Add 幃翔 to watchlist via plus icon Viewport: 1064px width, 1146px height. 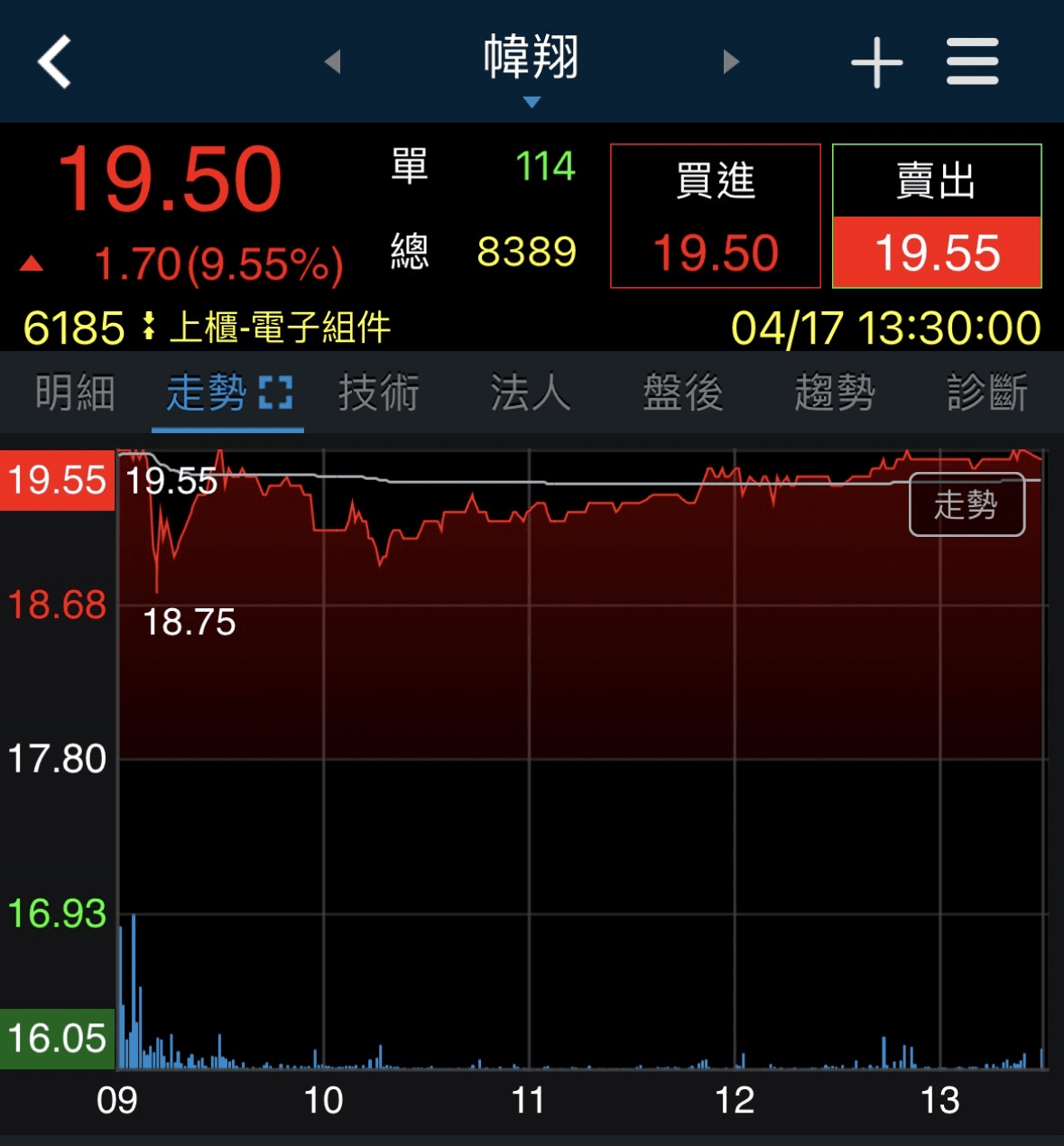tap(874, 61)
